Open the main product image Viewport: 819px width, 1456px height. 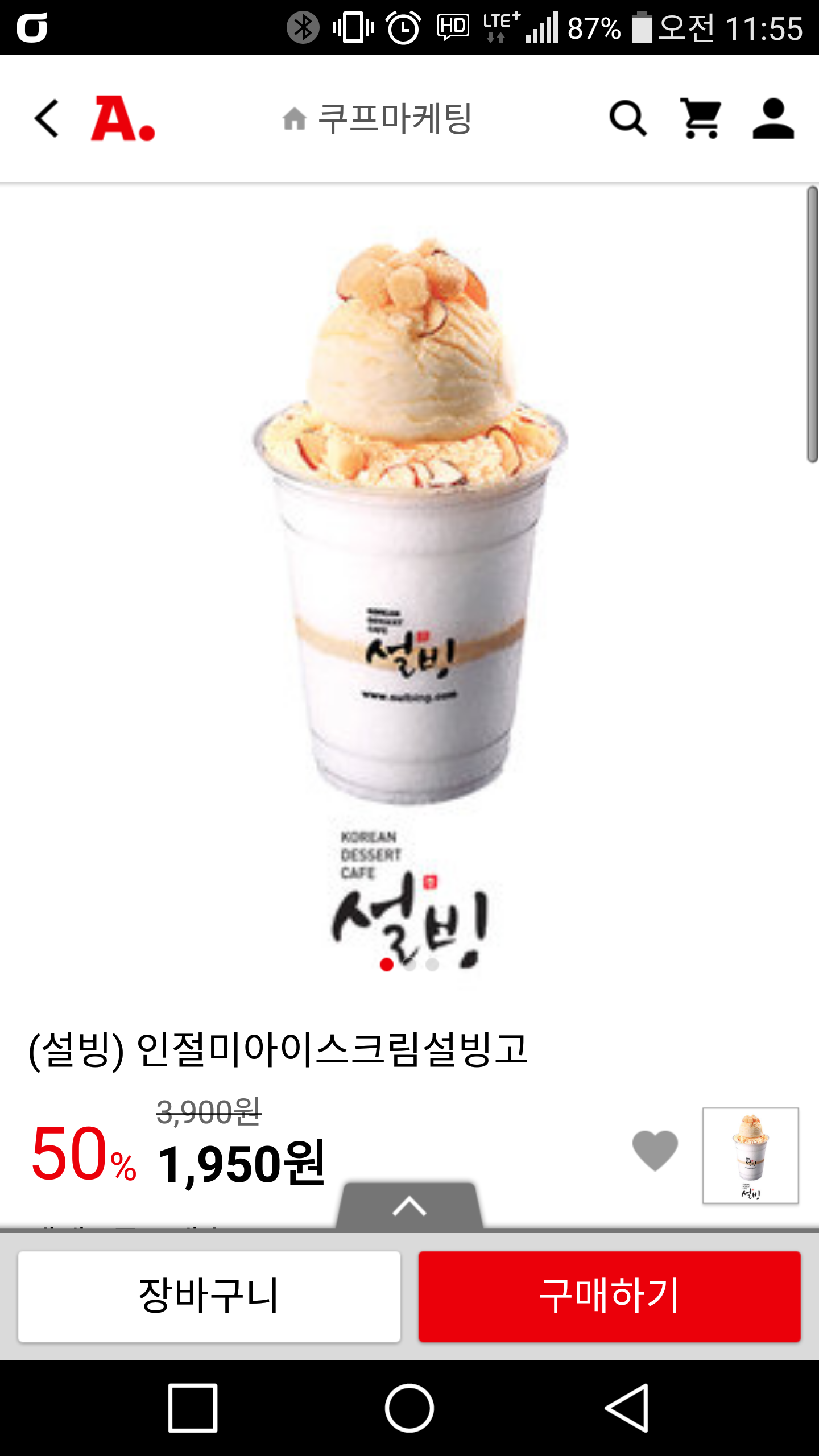pos(409,569)
